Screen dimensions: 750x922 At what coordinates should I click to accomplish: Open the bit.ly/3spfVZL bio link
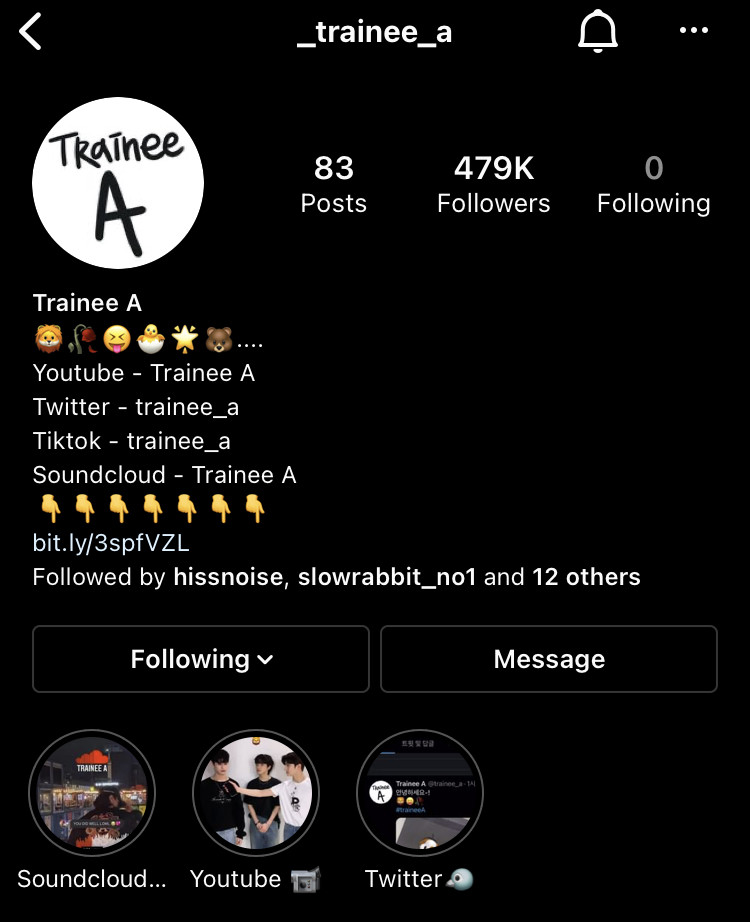[111, 543]
